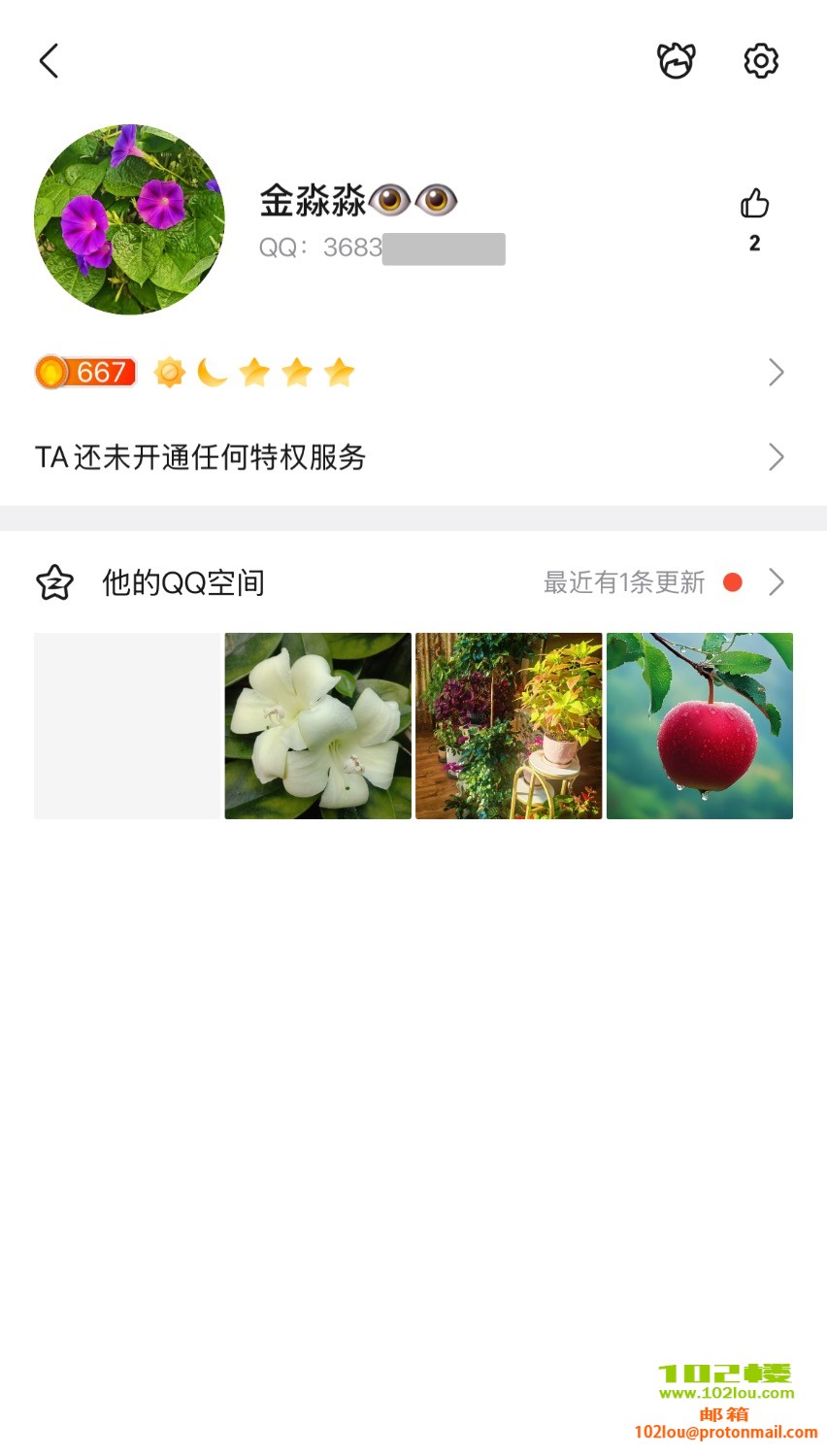The height and width of the screenshot is (1456, 827).
Task: Open the blank first QQ空间 tile
Action: point(127,726)
